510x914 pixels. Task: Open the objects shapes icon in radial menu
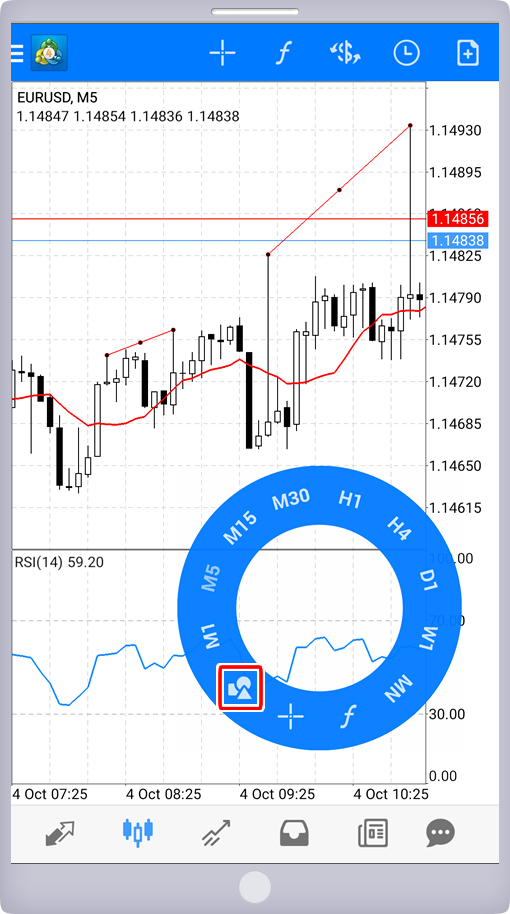(241, 688)
